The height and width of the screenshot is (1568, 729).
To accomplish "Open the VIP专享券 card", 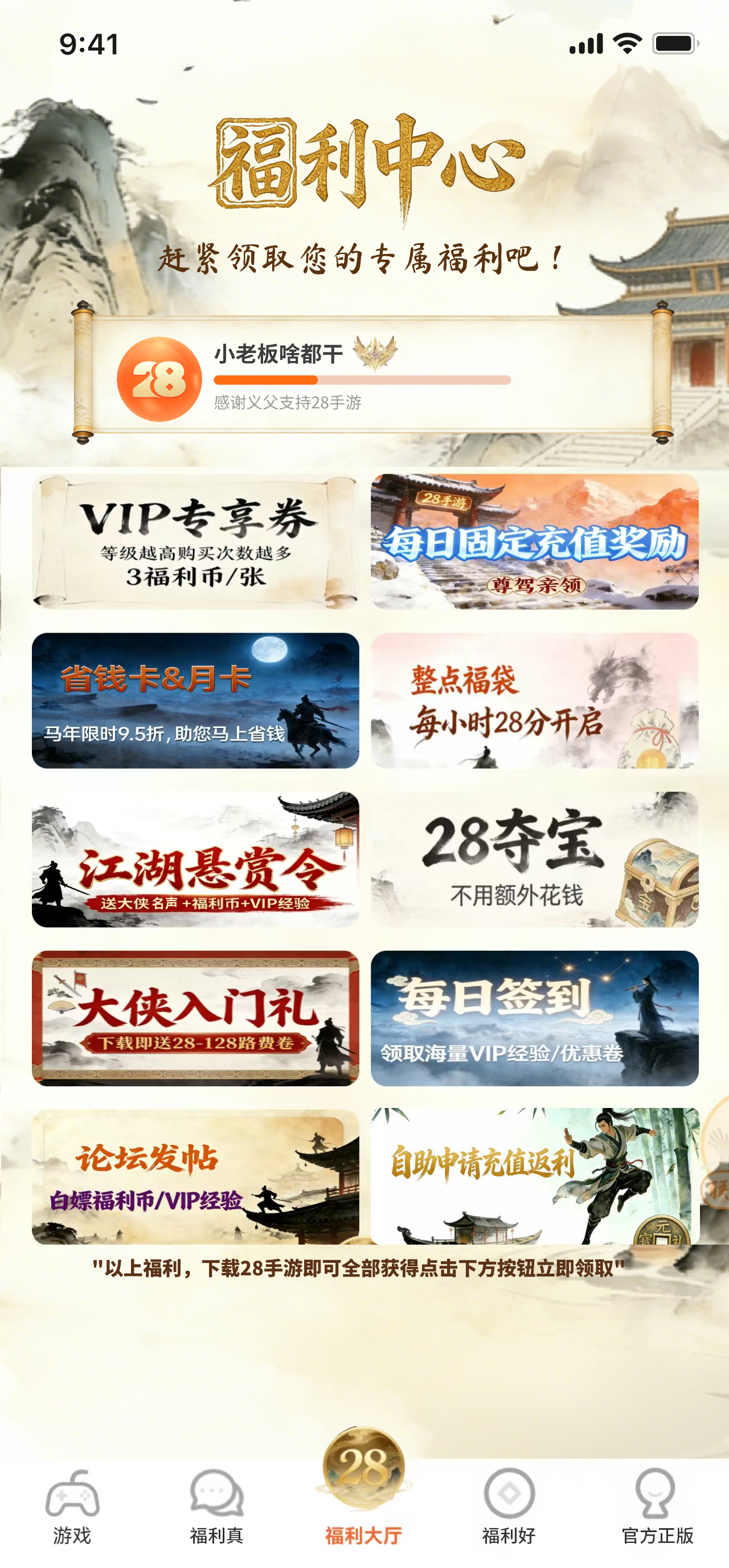I will tap(195, 541).
